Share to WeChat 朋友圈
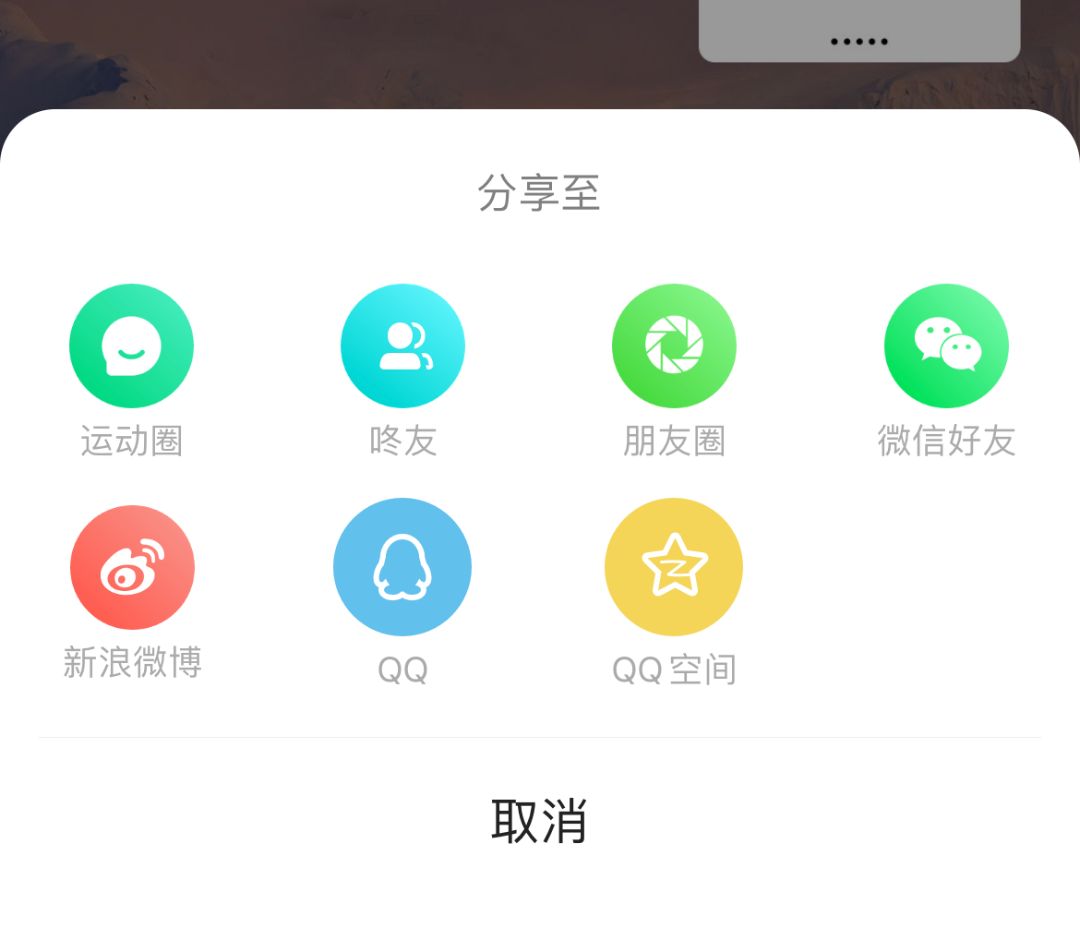The height and width of the screenshot is (933, 1080). pos(674,346)
